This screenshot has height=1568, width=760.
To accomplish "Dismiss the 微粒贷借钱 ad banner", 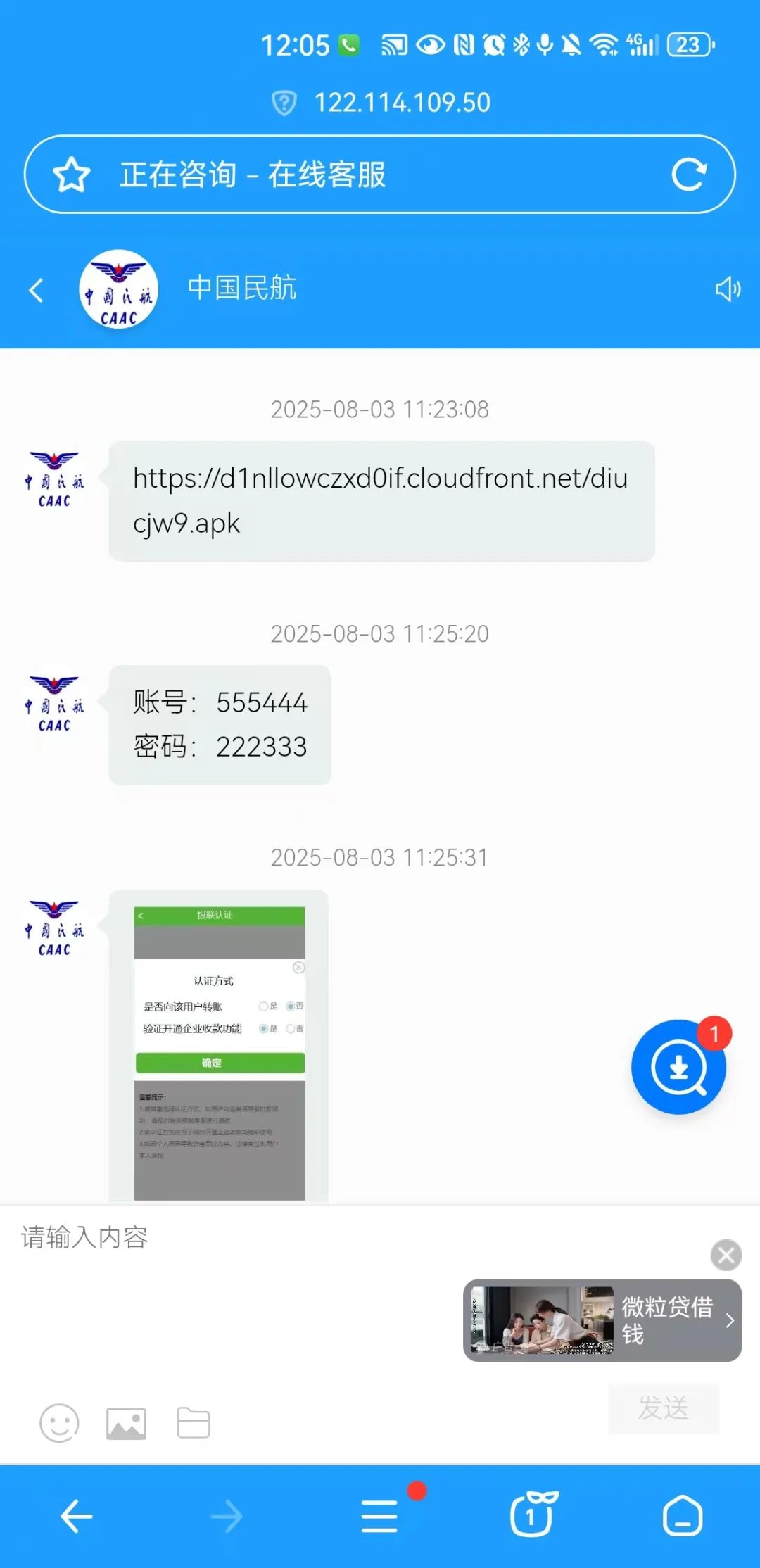I will 726,1255.
